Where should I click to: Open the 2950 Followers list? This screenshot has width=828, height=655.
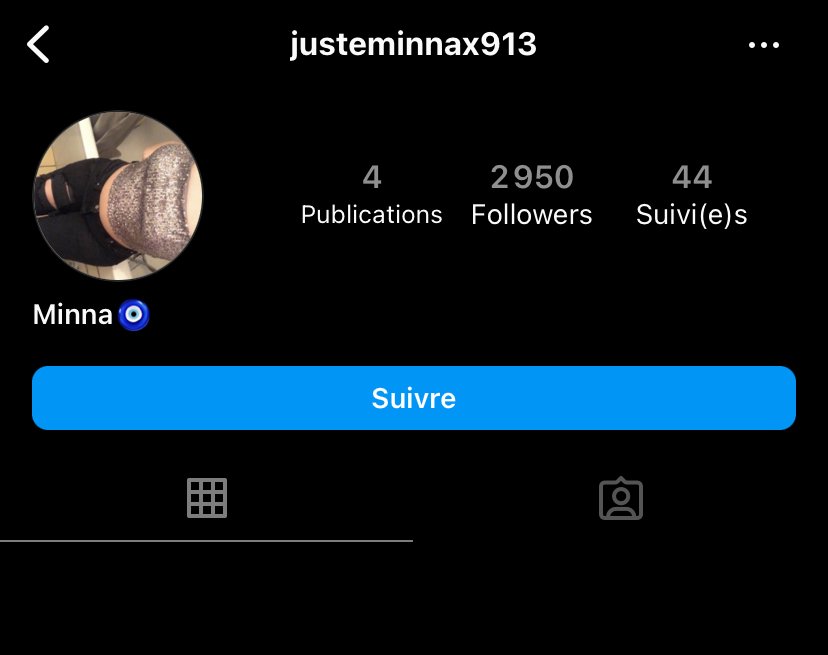tap(531, 196)
